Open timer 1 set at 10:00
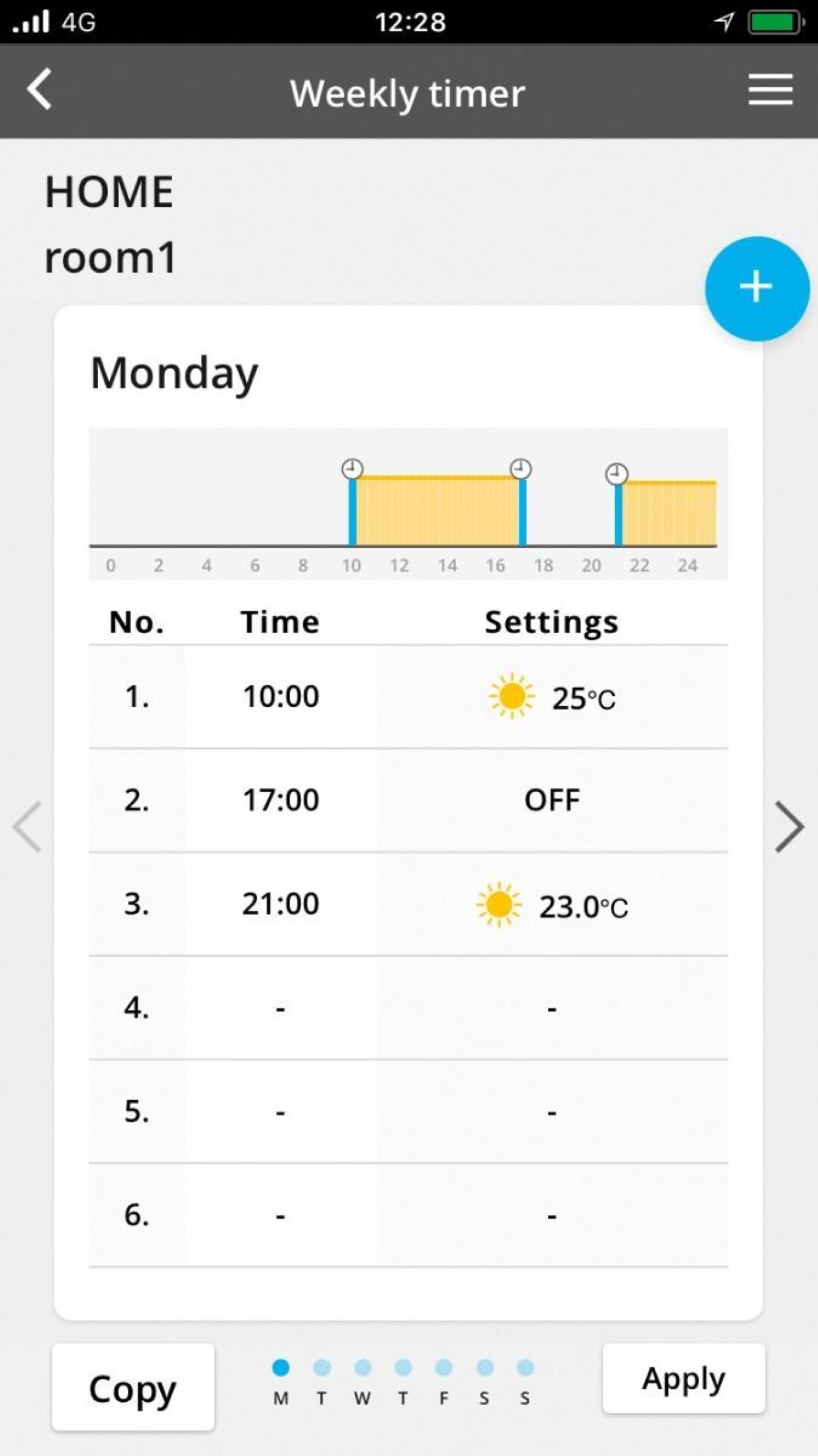This screenshot has height=1456, width=818. [408, 696]
